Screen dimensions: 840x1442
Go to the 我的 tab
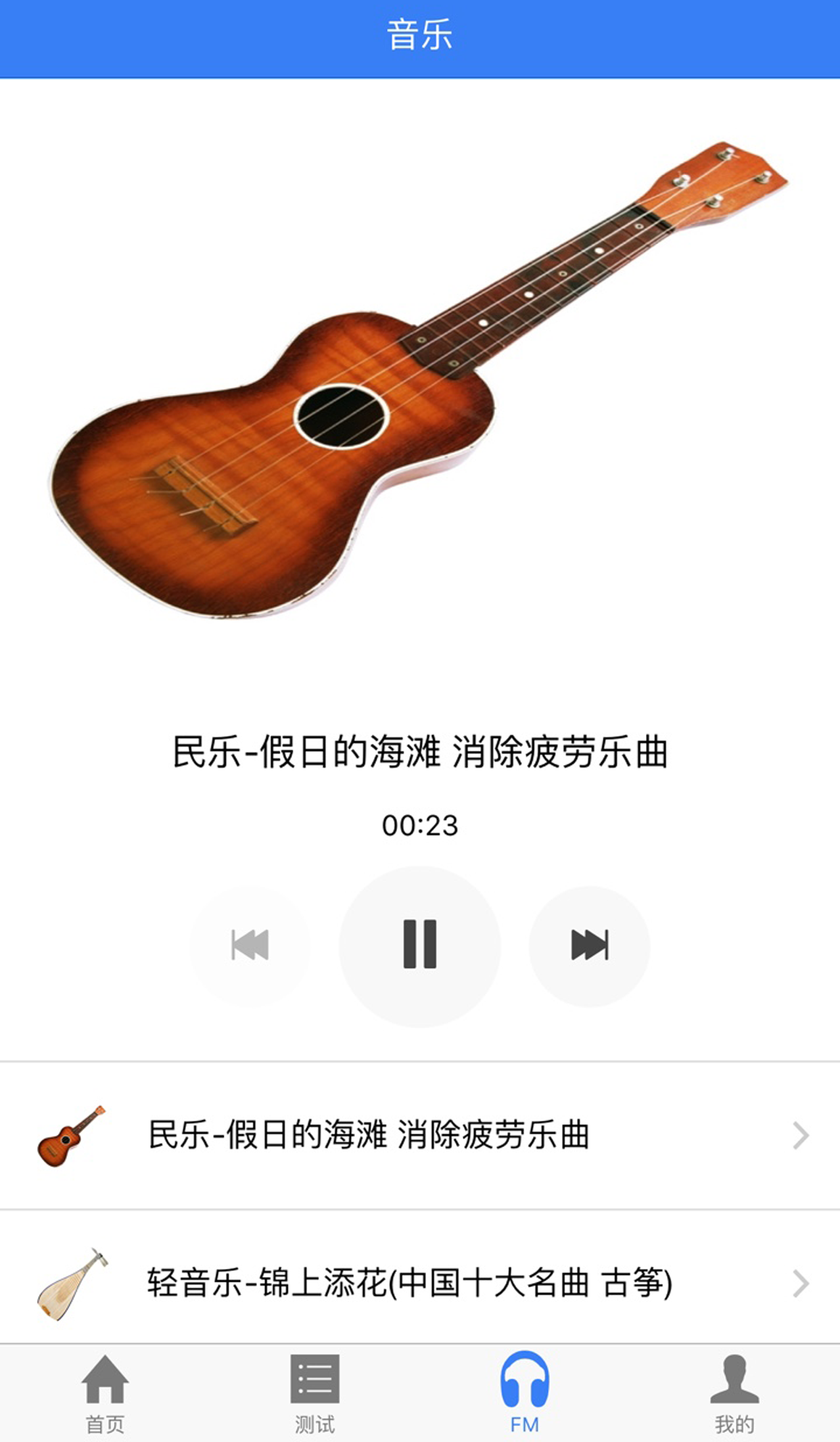click(x=734, y=1393)
